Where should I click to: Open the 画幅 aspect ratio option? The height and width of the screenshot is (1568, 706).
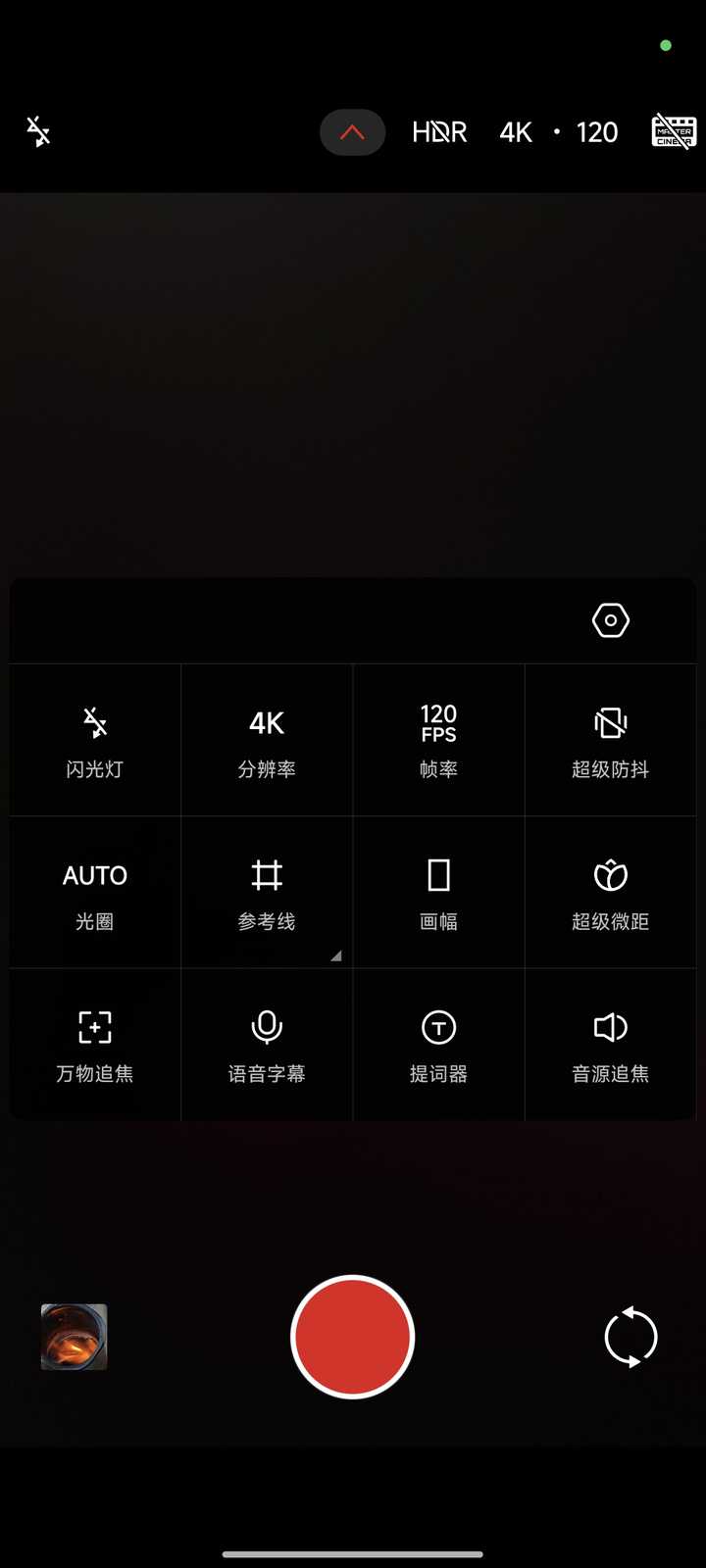[438, 893]
